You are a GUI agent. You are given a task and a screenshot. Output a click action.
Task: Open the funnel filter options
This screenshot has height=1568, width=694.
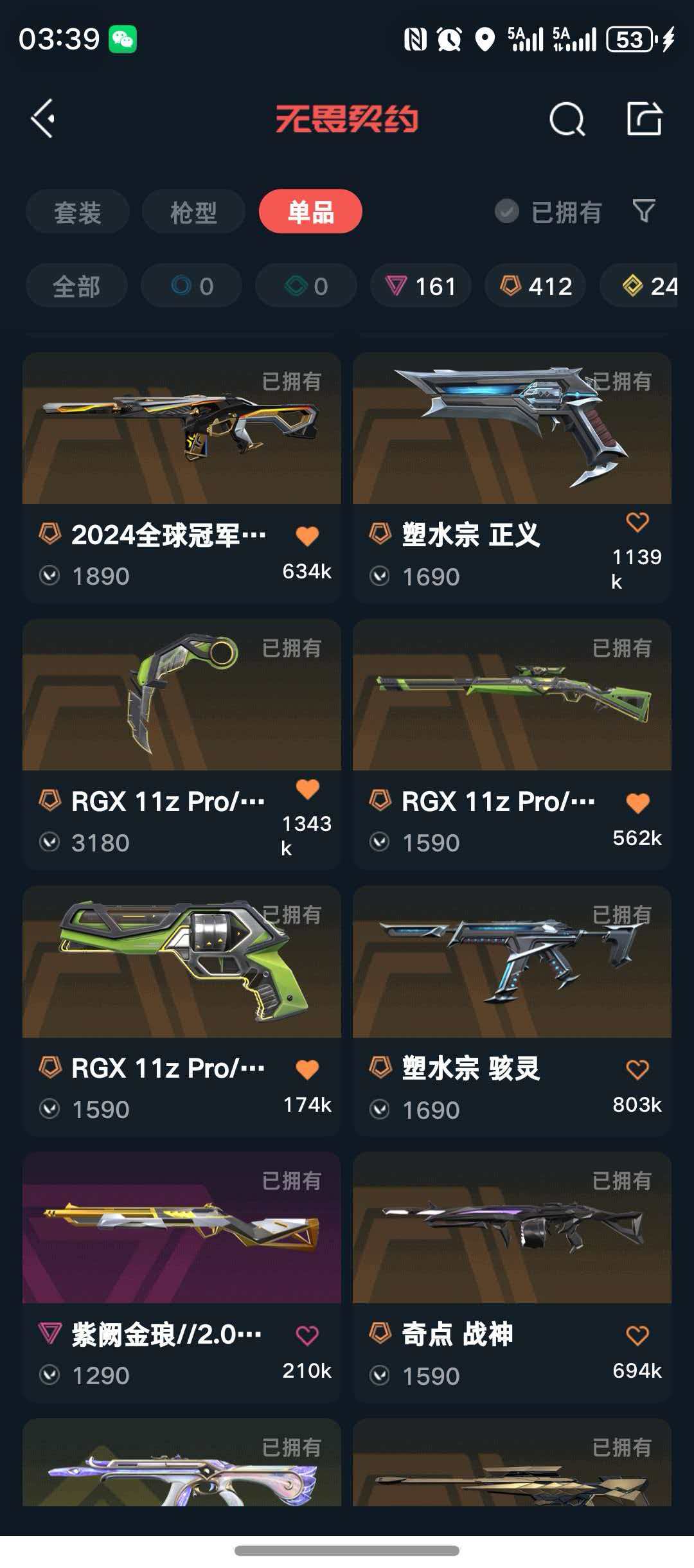coord(644,211)
